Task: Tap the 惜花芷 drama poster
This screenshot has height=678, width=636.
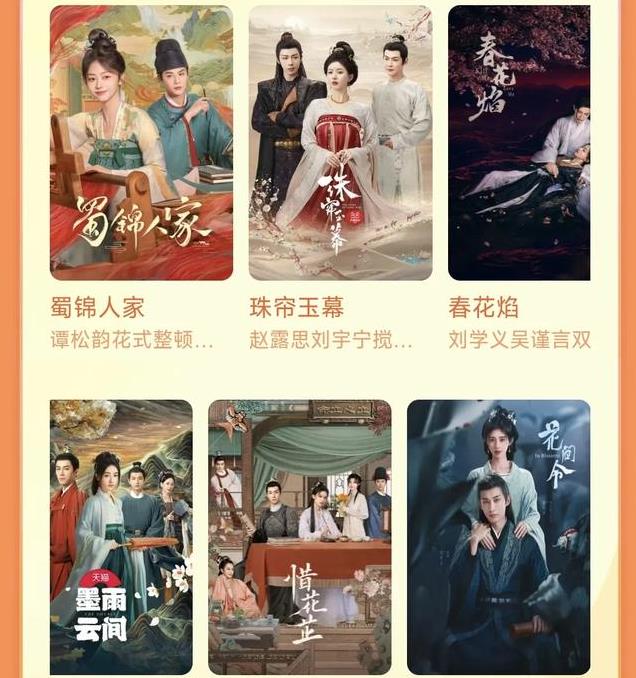Action: 299,537
